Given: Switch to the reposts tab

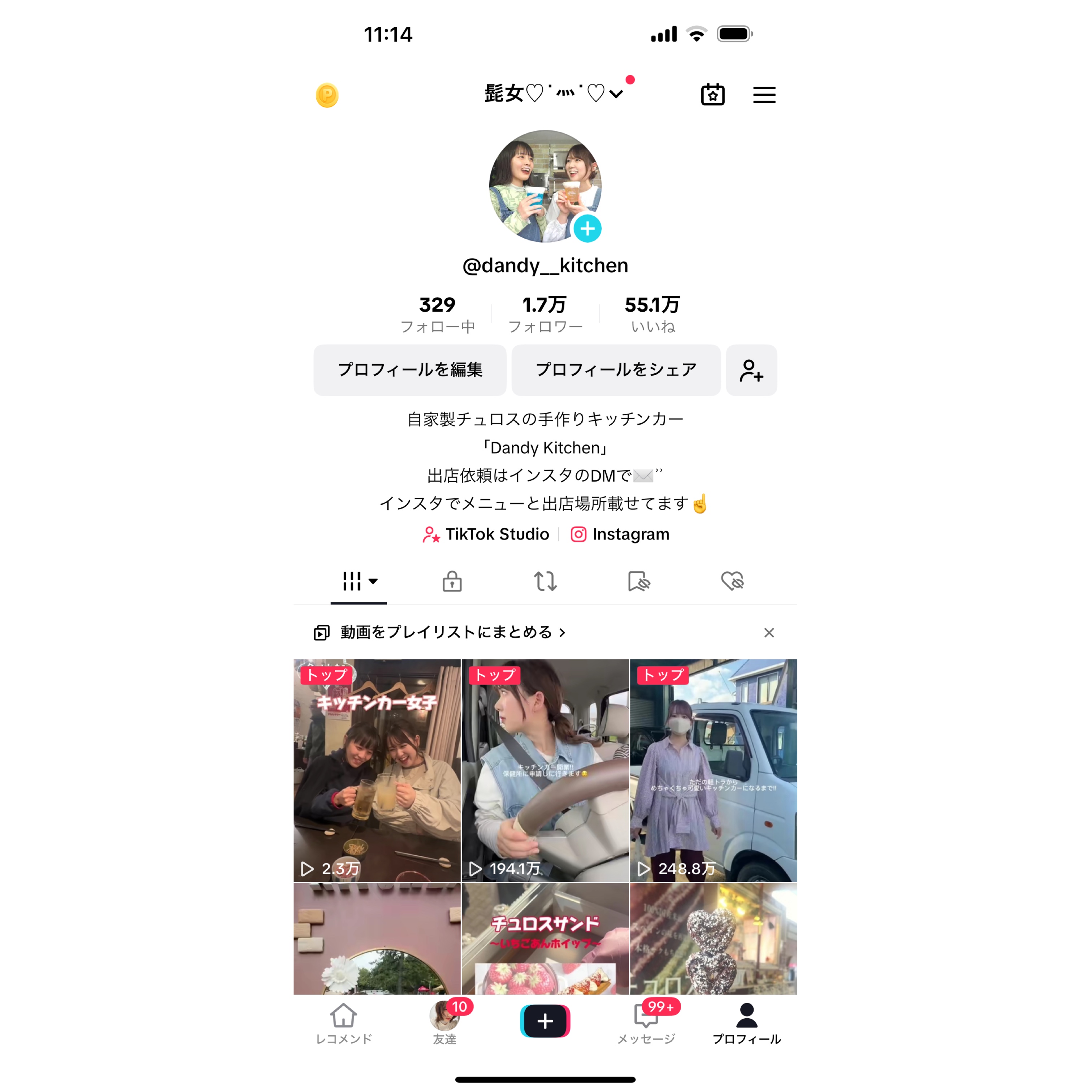Looking at the screenshot, I should point(545,581).
